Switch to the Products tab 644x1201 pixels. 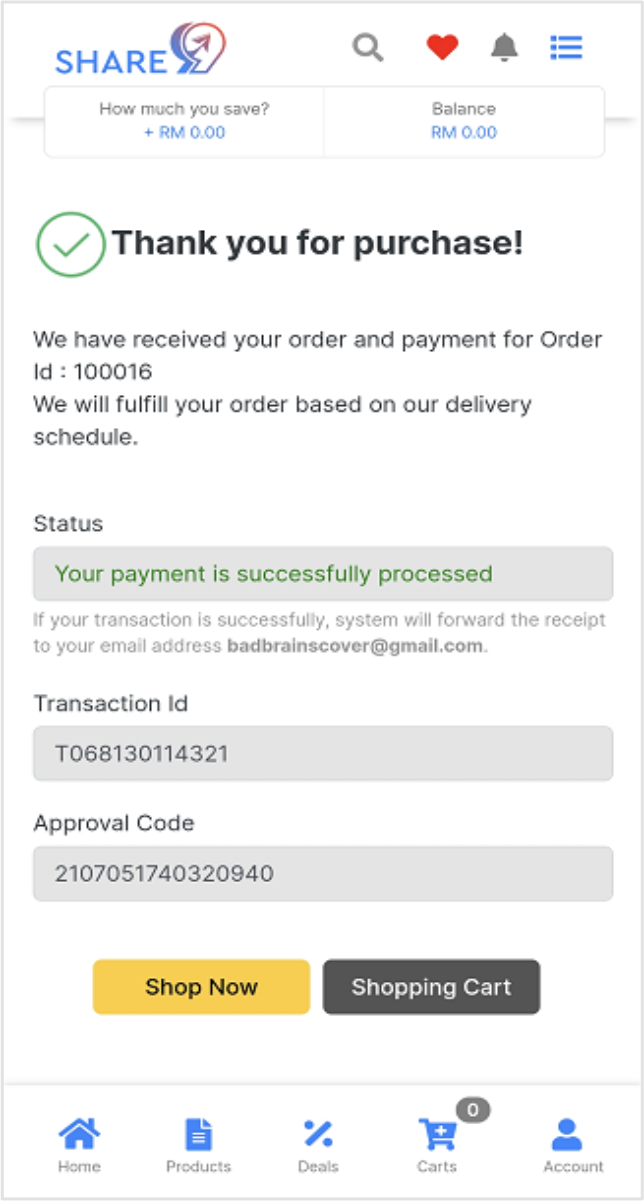coord(198,1144)
